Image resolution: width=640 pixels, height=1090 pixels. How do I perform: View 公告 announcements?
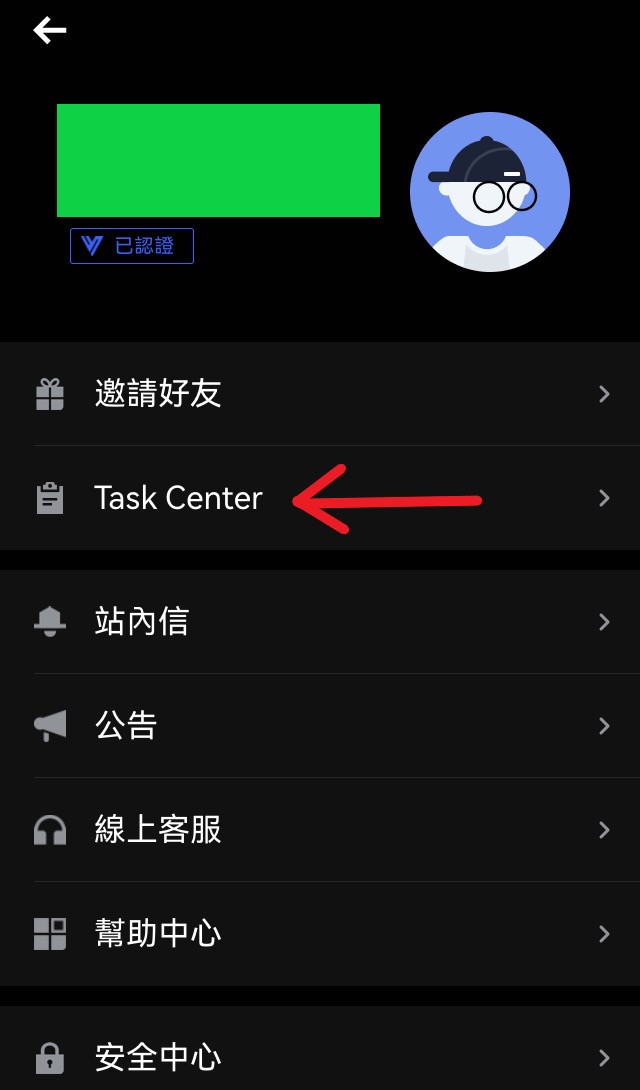(x=320, y=726)
